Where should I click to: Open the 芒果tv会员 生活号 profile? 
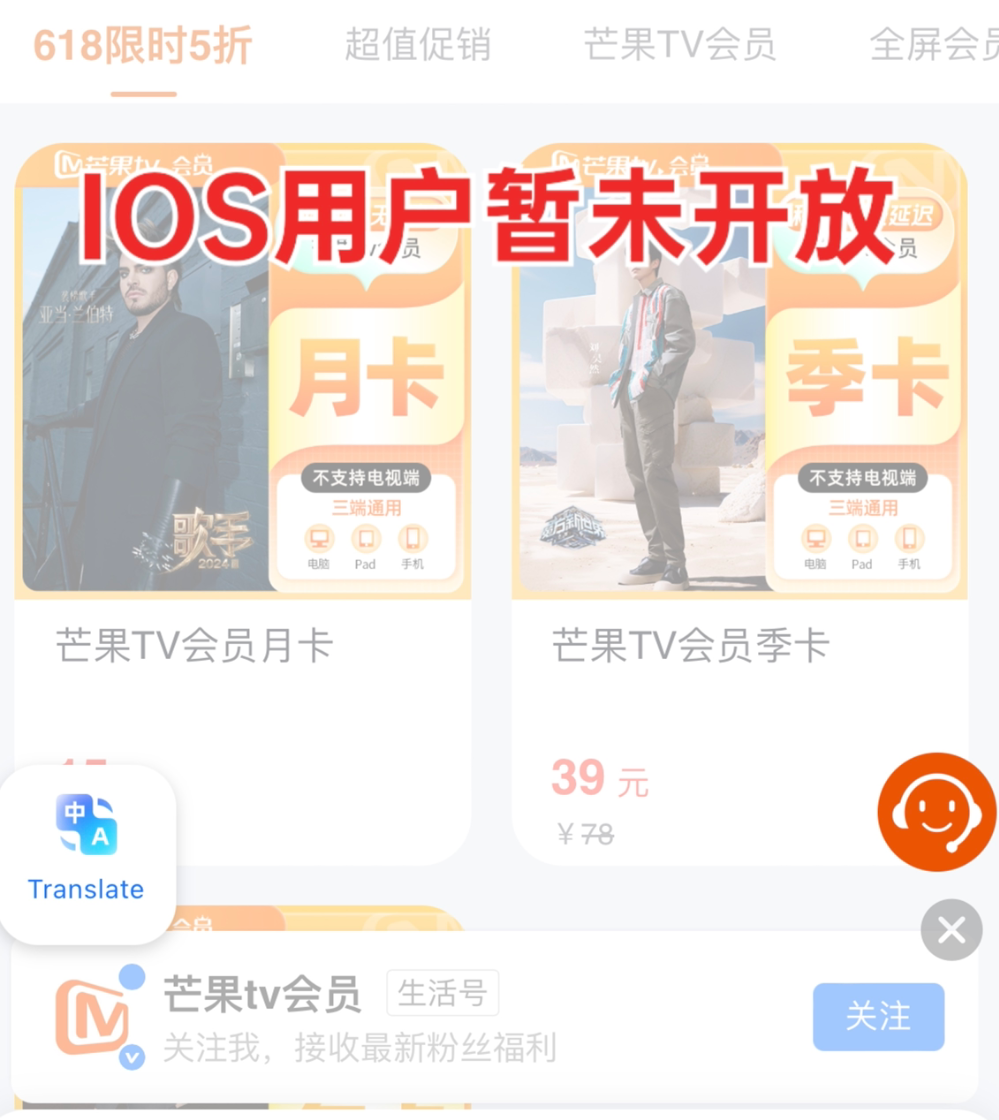click(262, 995)
